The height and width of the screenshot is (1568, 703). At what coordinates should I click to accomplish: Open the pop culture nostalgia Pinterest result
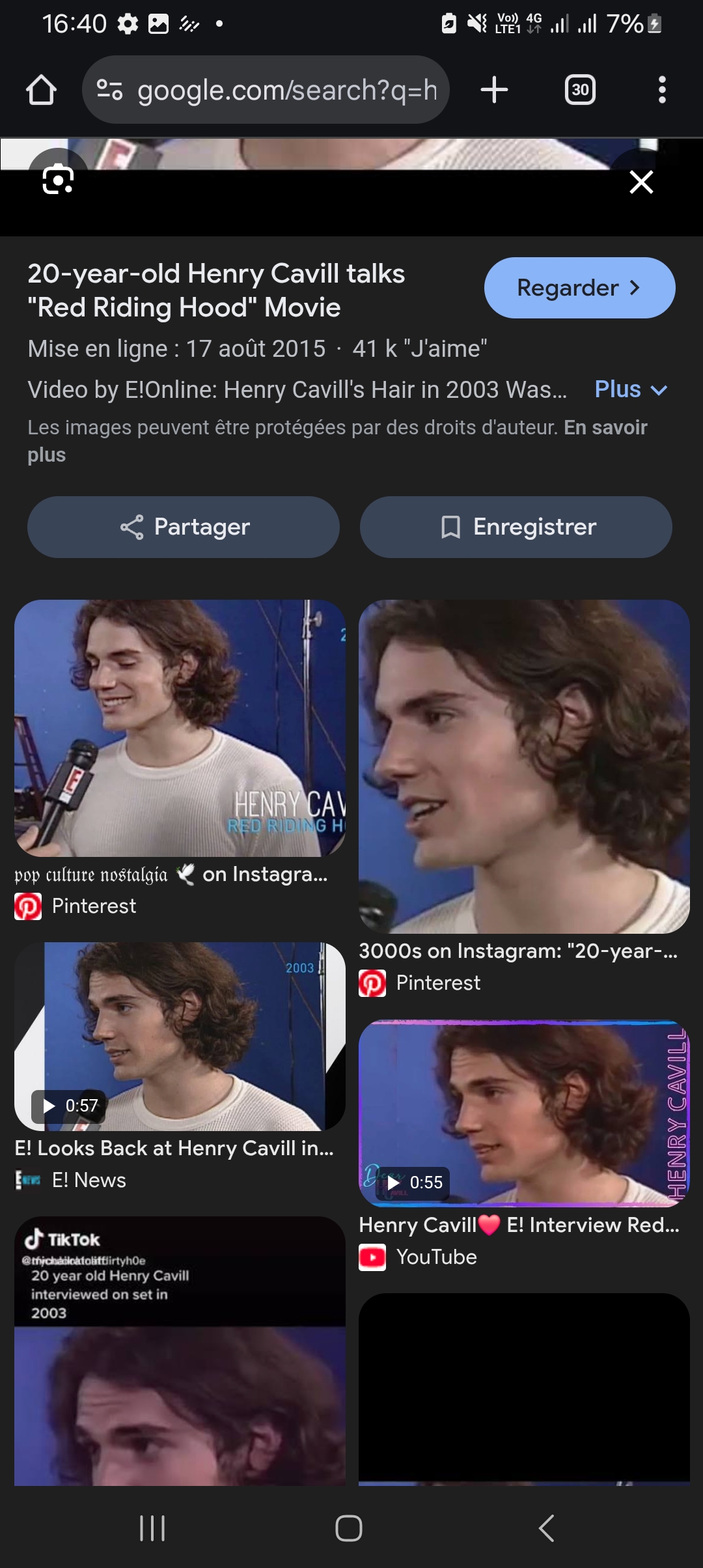click(180, 728)
